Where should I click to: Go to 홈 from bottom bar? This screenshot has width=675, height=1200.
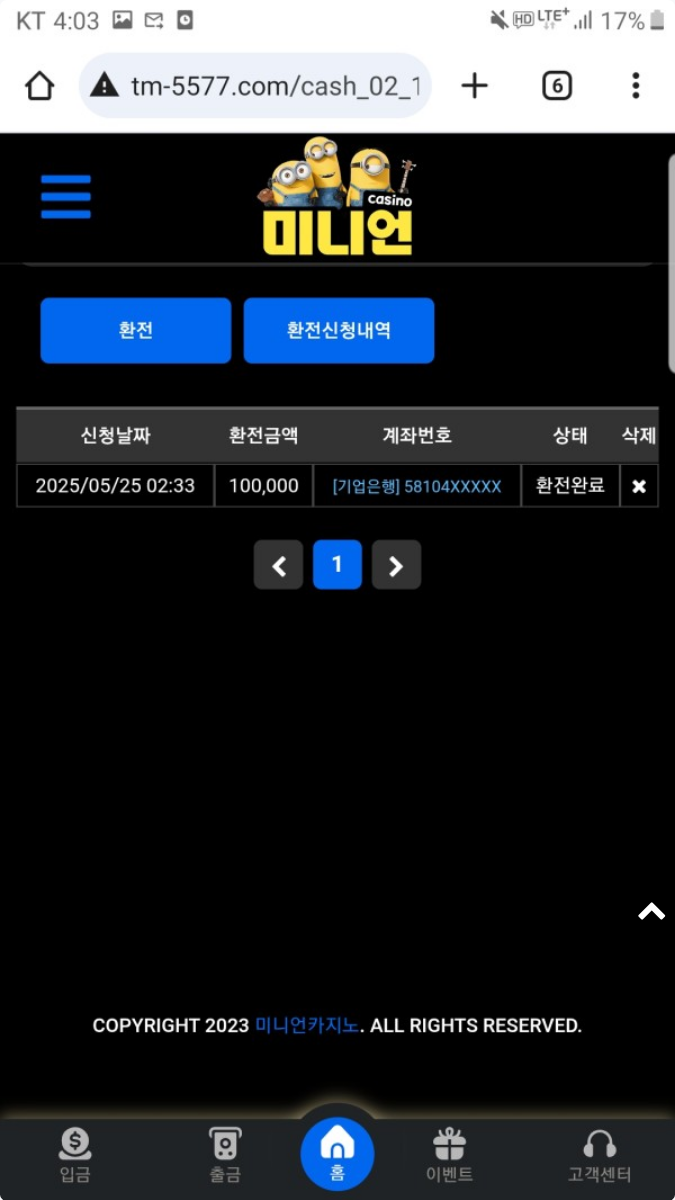click(337, 1153)
